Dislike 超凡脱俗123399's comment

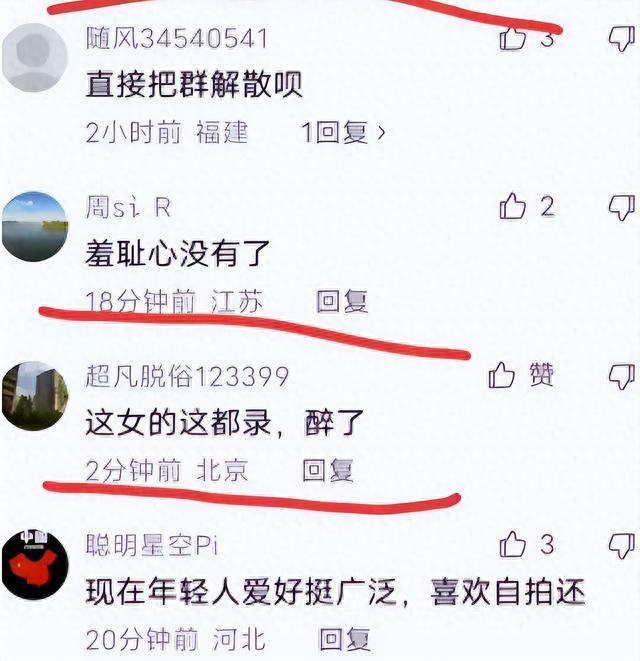(x=621, y=376)
